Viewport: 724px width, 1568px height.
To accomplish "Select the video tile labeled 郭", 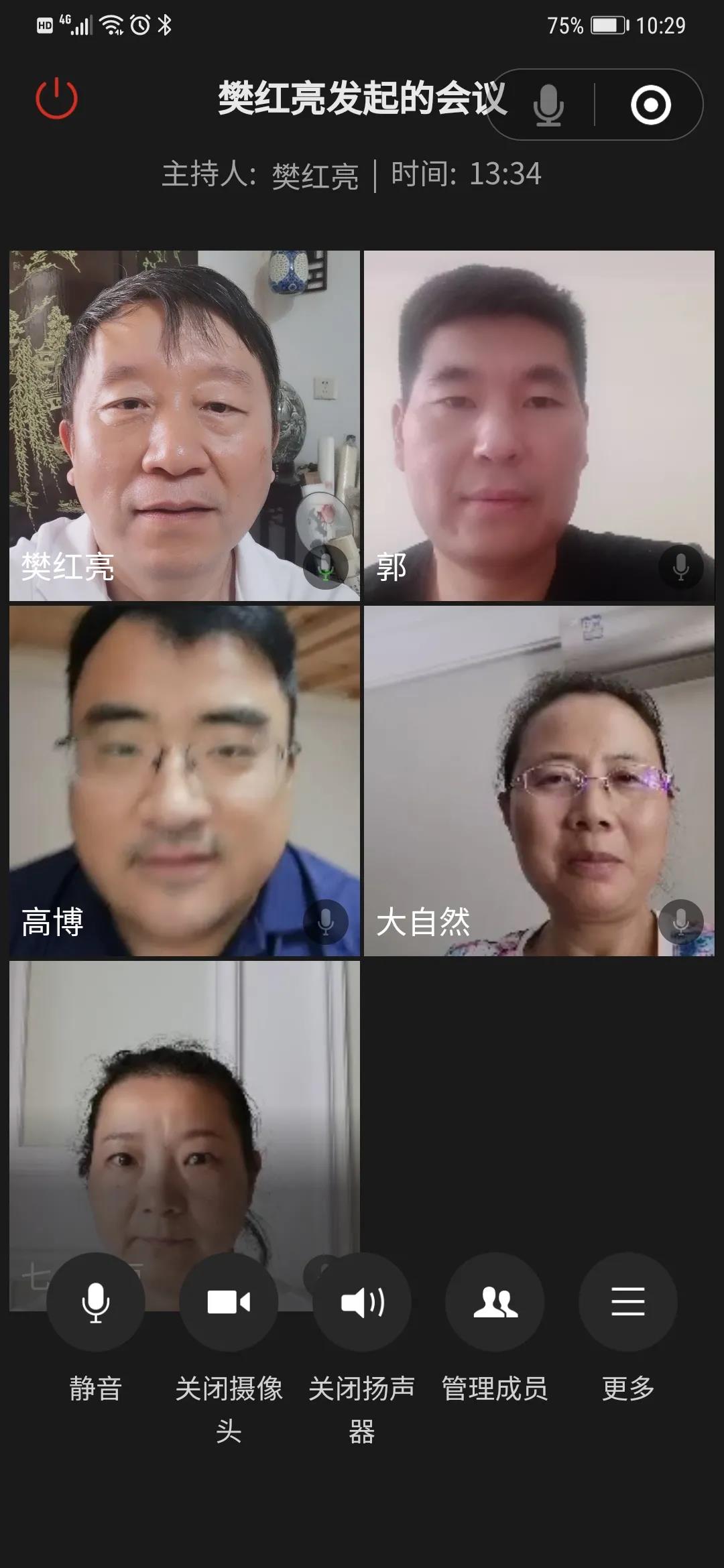I will 539,426.
